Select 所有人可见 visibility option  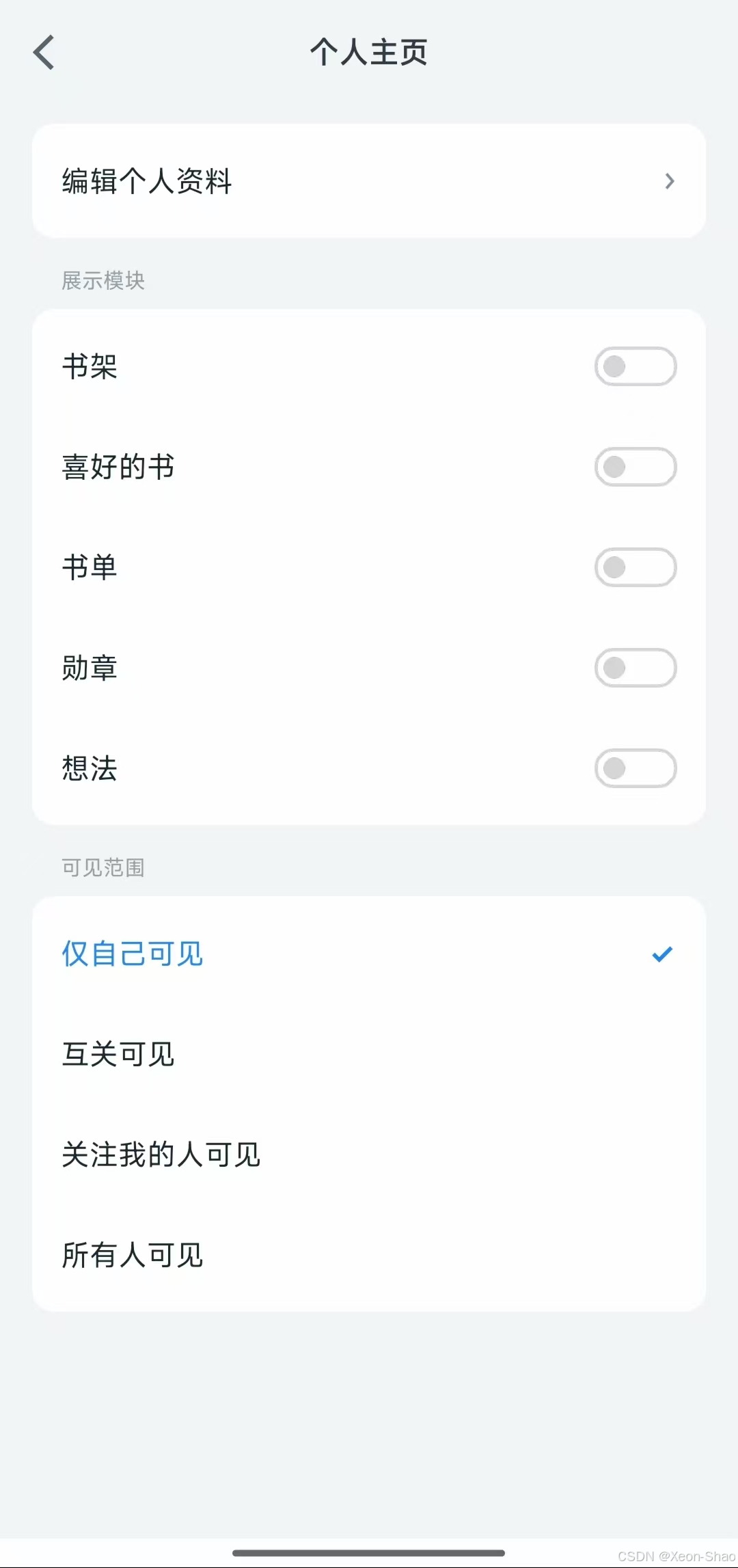point(131,1256)
